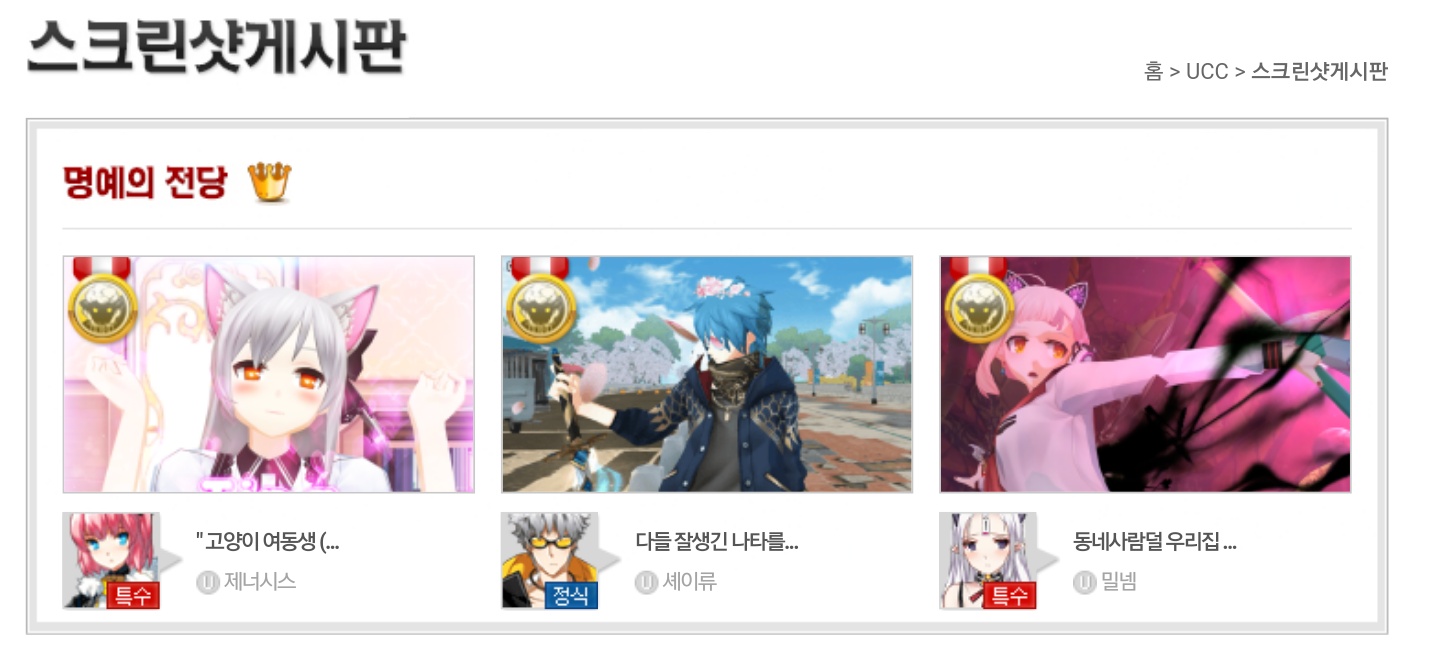This screenshot has width=1436, height=650.
Task: View the profile of author 제너시스
Action: pos(259,581)
